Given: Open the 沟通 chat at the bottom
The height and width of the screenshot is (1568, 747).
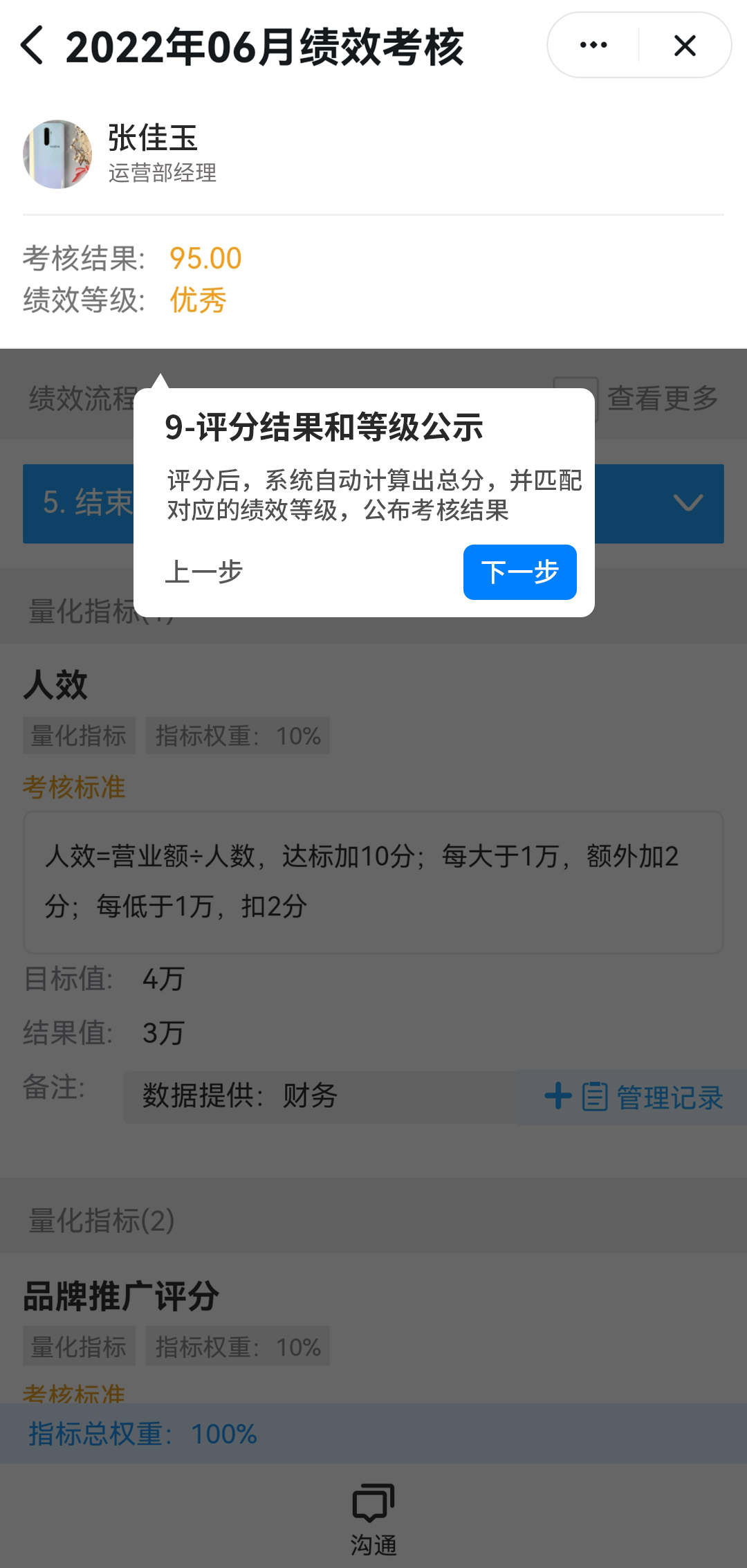Looking at the screenshot, I should [373, 1519].
